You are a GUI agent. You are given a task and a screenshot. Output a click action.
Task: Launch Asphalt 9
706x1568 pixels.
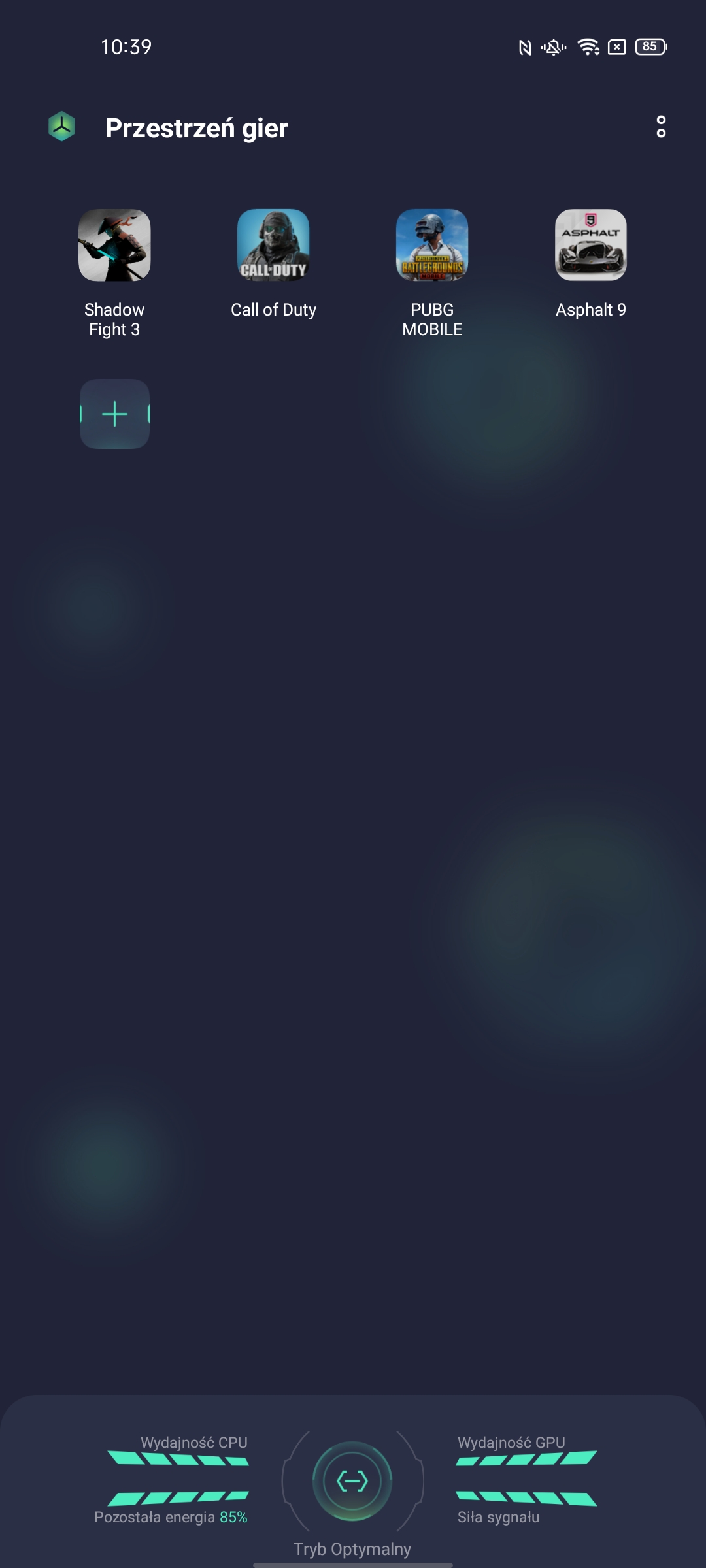(591, 246)
